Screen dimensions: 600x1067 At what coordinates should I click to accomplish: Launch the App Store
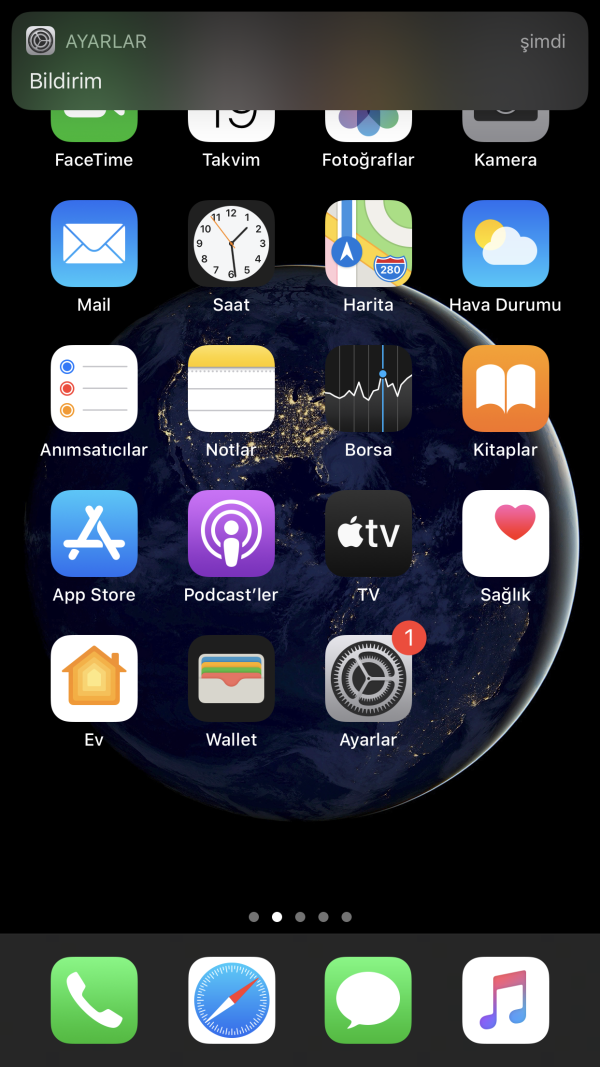pos(94,534)
